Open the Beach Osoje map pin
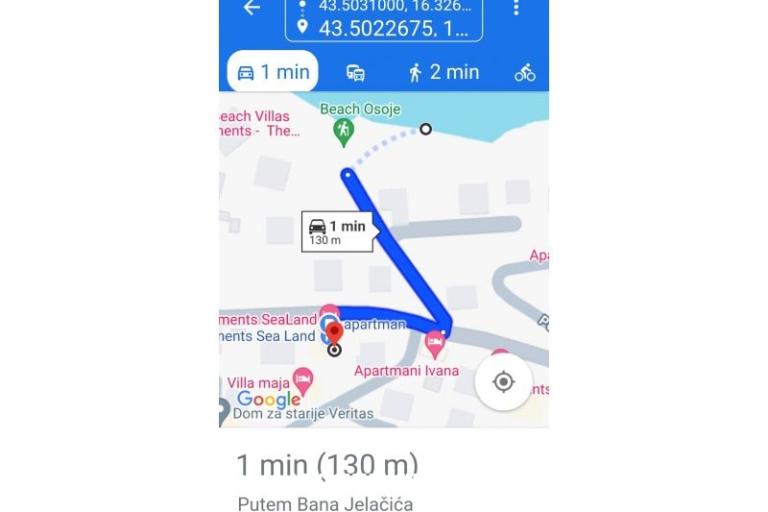 coord(343,130)
